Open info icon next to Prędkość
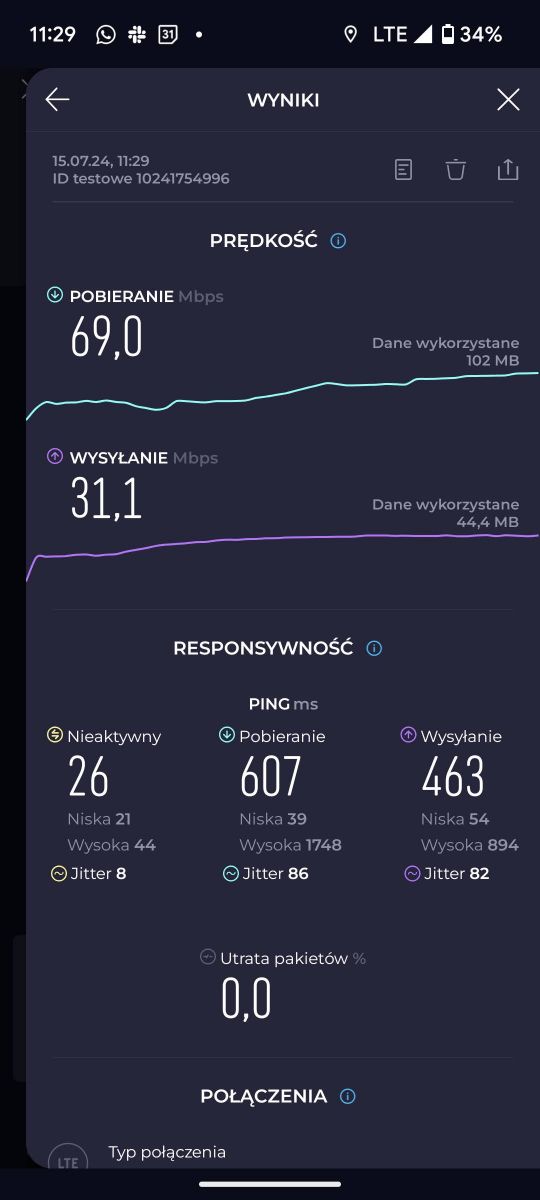540x1200 pixels. (x=338, y=241)
